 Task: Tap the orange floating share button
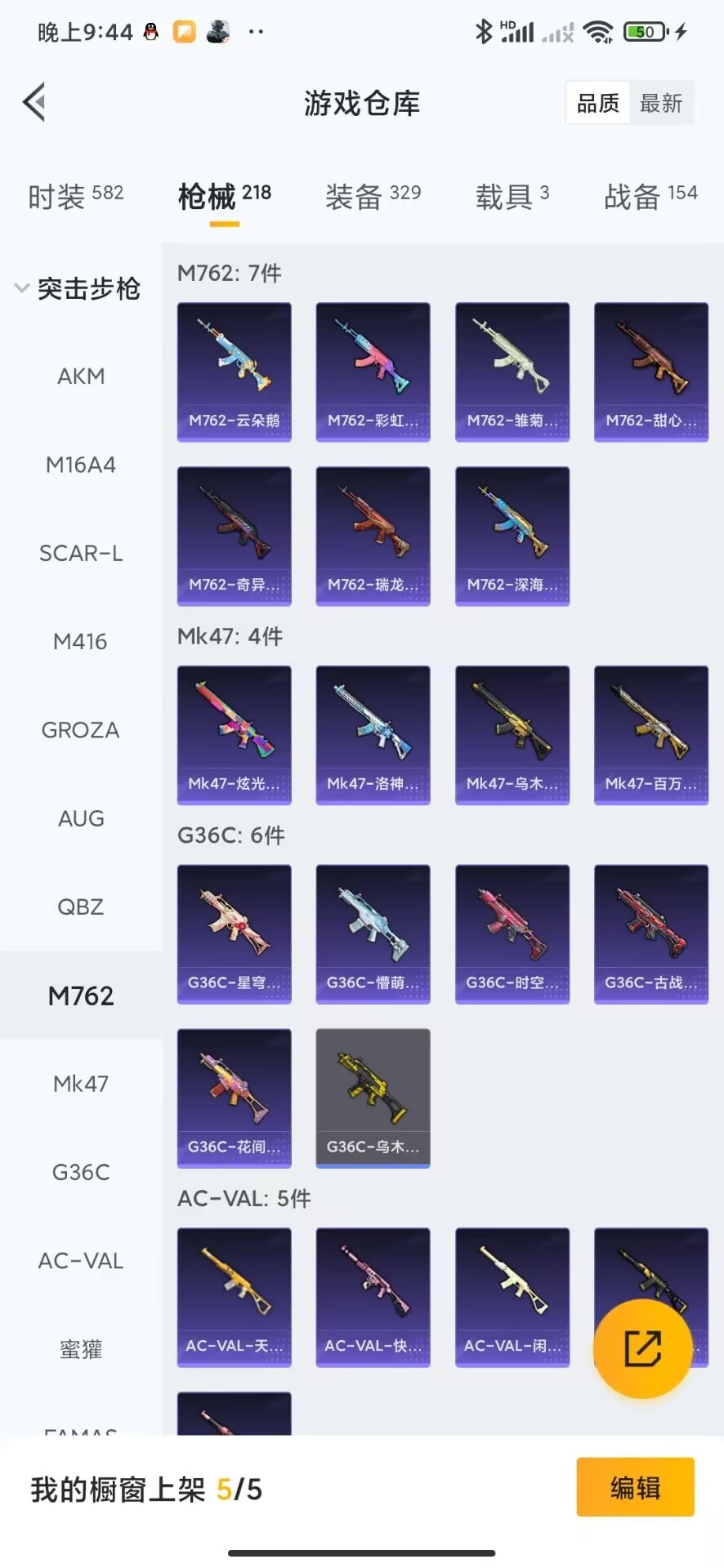coord(642,1348)
